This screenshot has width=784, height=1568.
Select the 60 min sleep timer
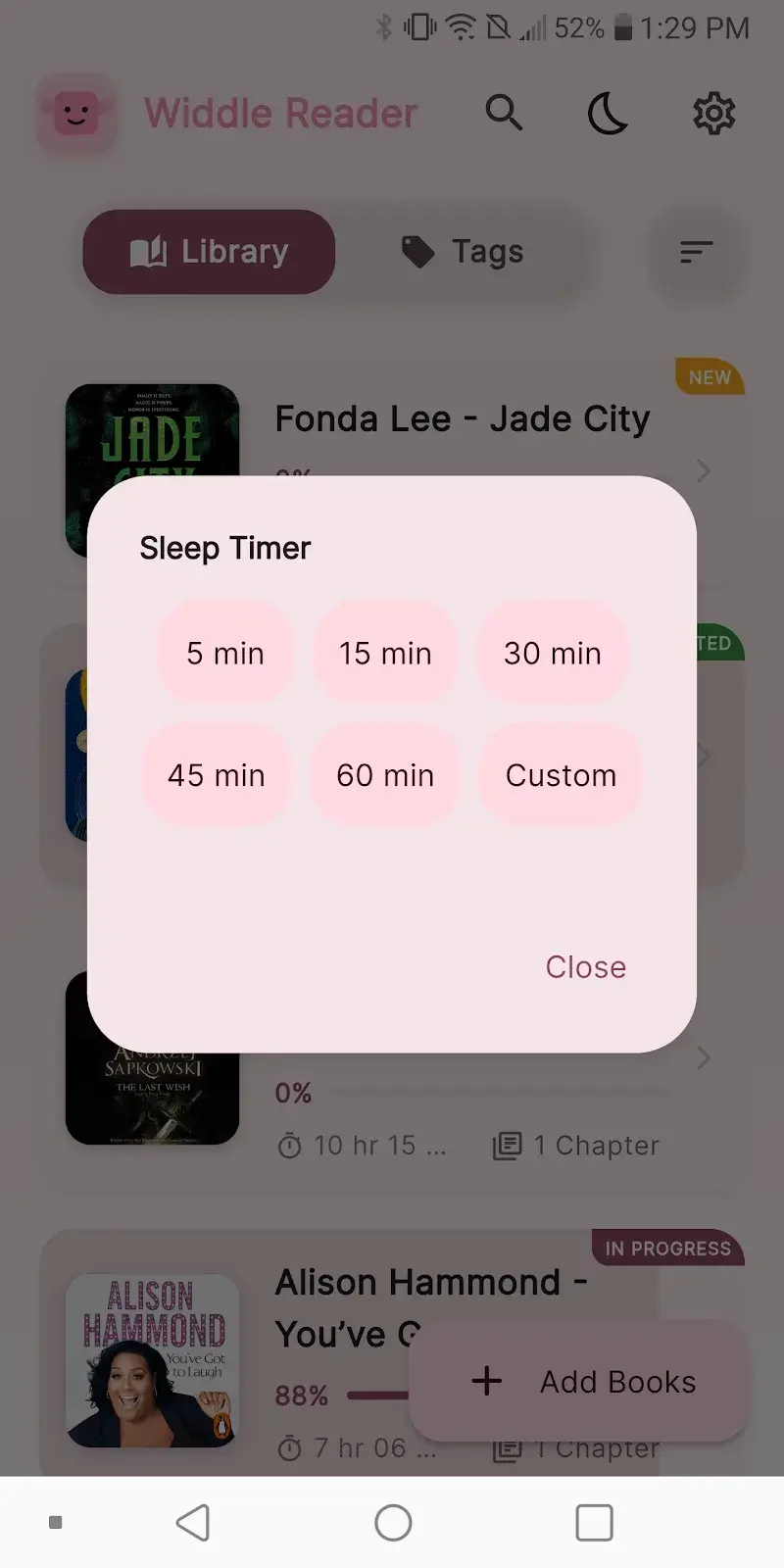[x=384, y=774]
